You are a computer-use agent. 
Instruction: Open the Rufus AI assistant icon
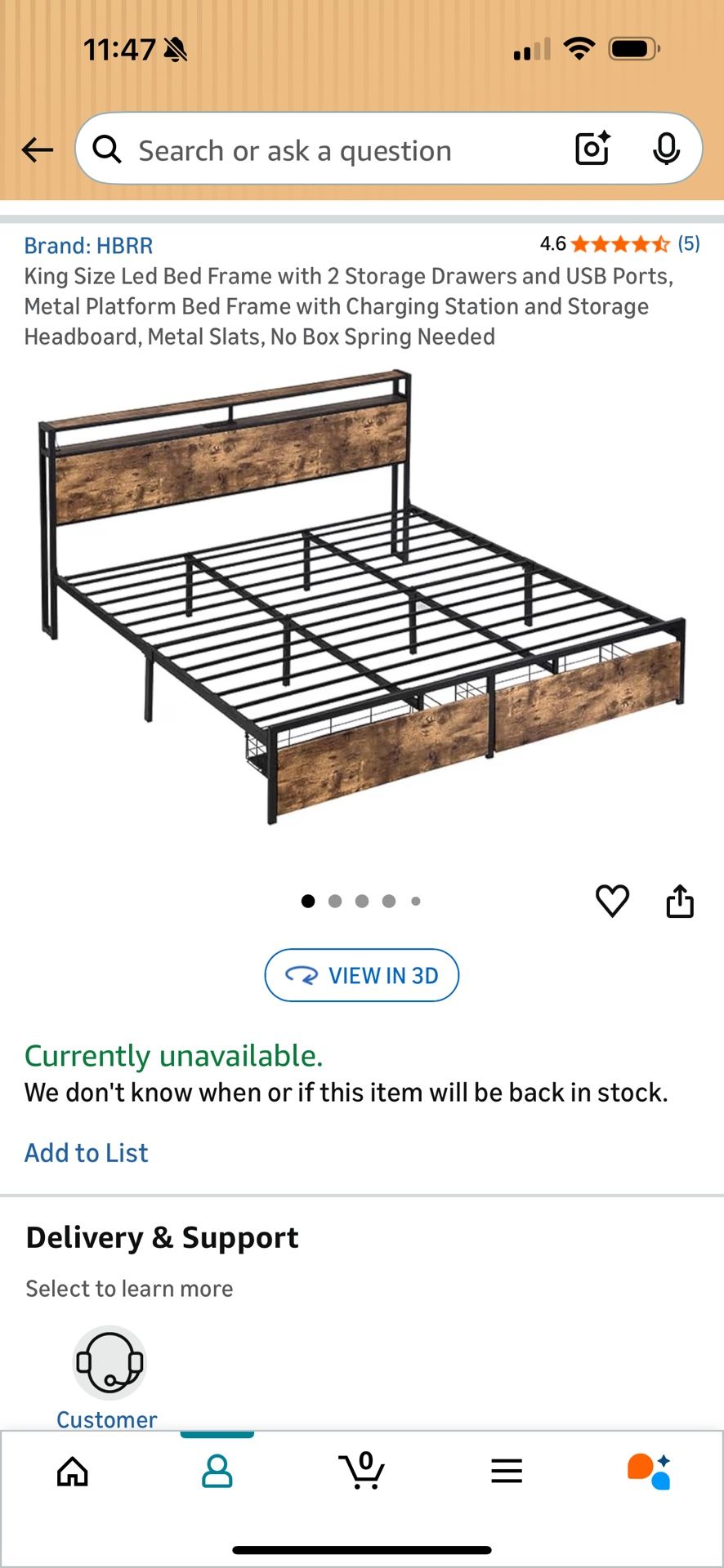(651, 1470)
